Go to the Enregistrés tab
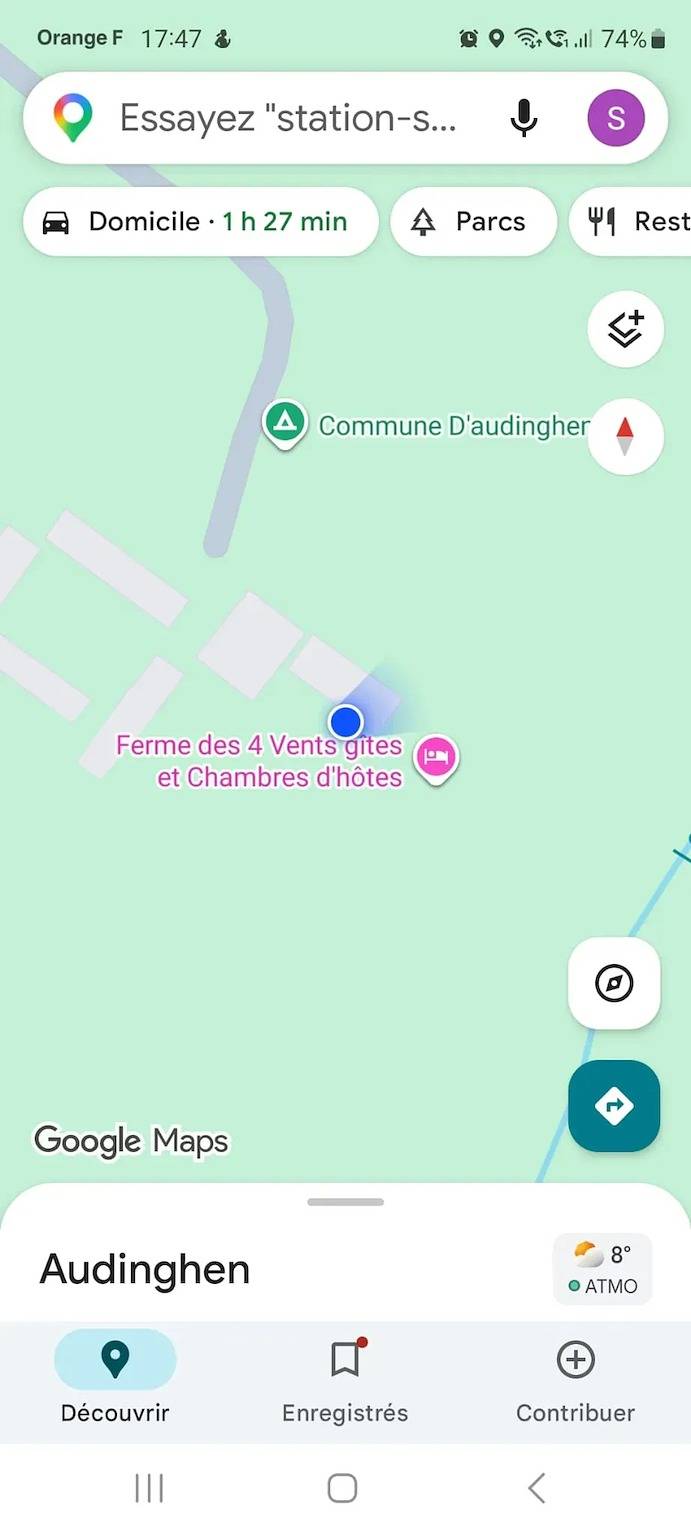691x1536 pixels. (x=345, y=1376)
